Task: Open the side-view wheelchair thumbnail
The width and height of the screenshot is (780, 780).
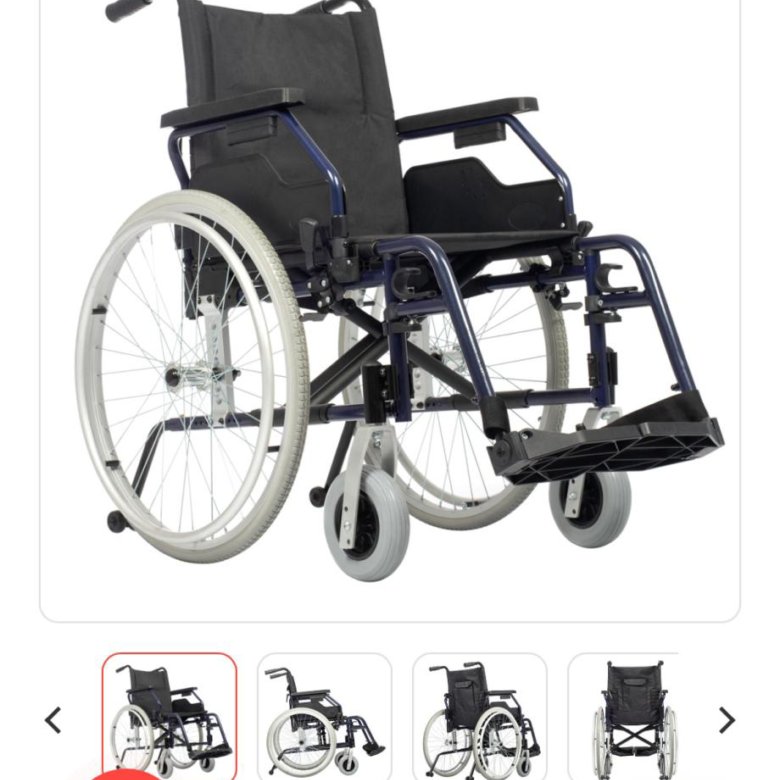Action: pos(324,717)
